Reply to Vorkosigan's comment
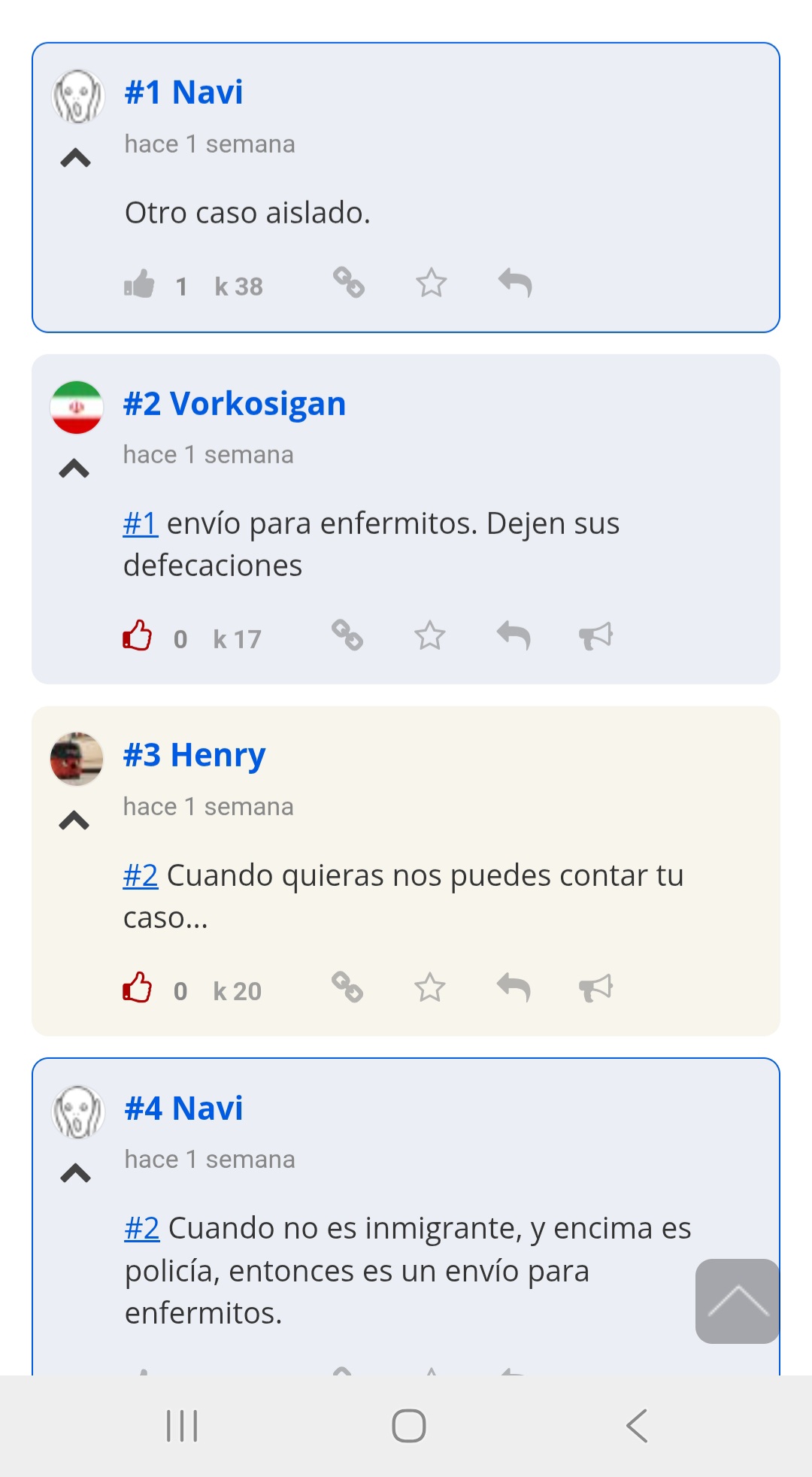This screenshot has width=812, height=1477. tap(514, 635)
